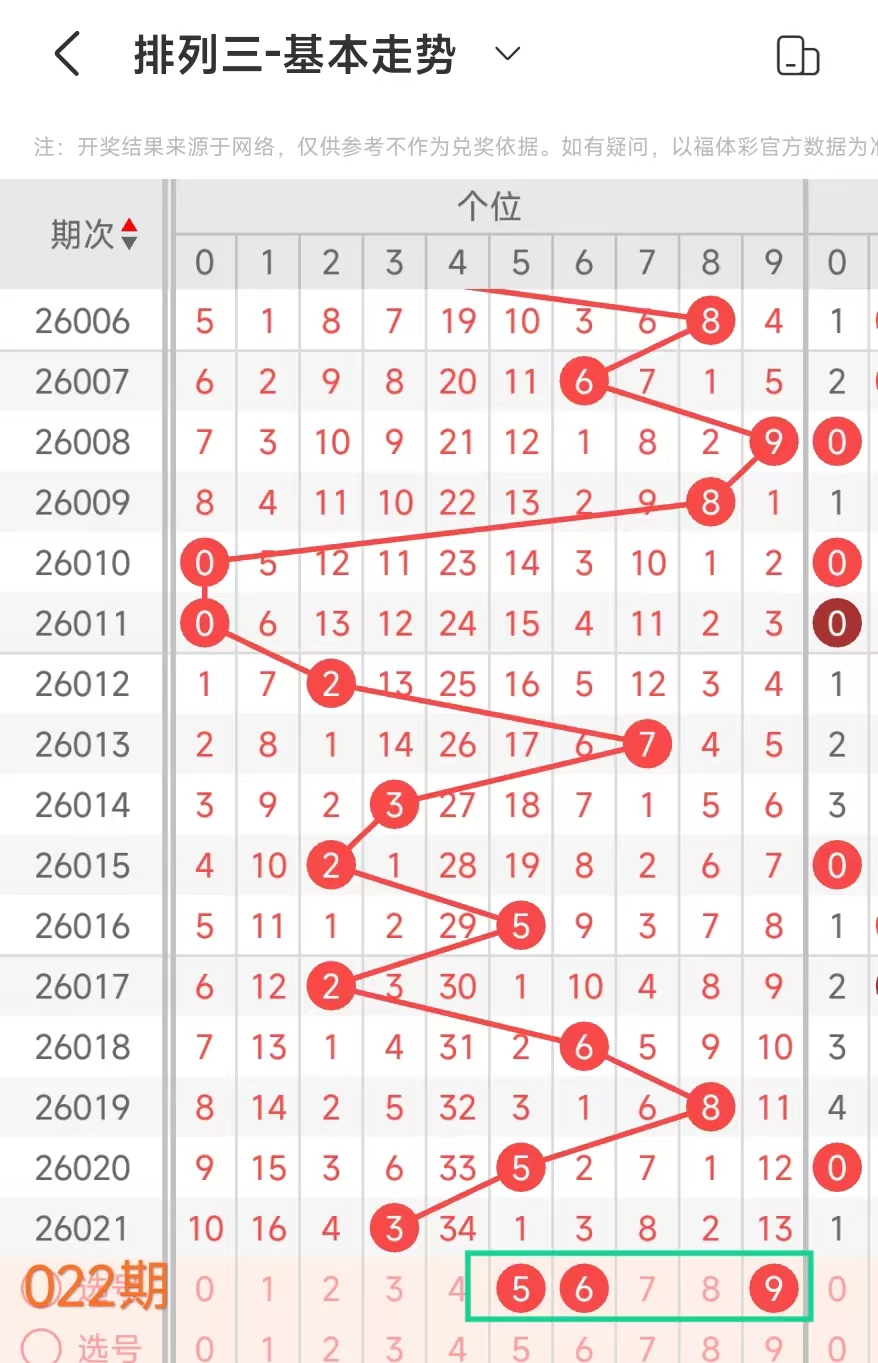This screenshot has width=878, height=1363.
Task: Deselect the red 6 ball in 022期 row
Action: point(584,1290)
